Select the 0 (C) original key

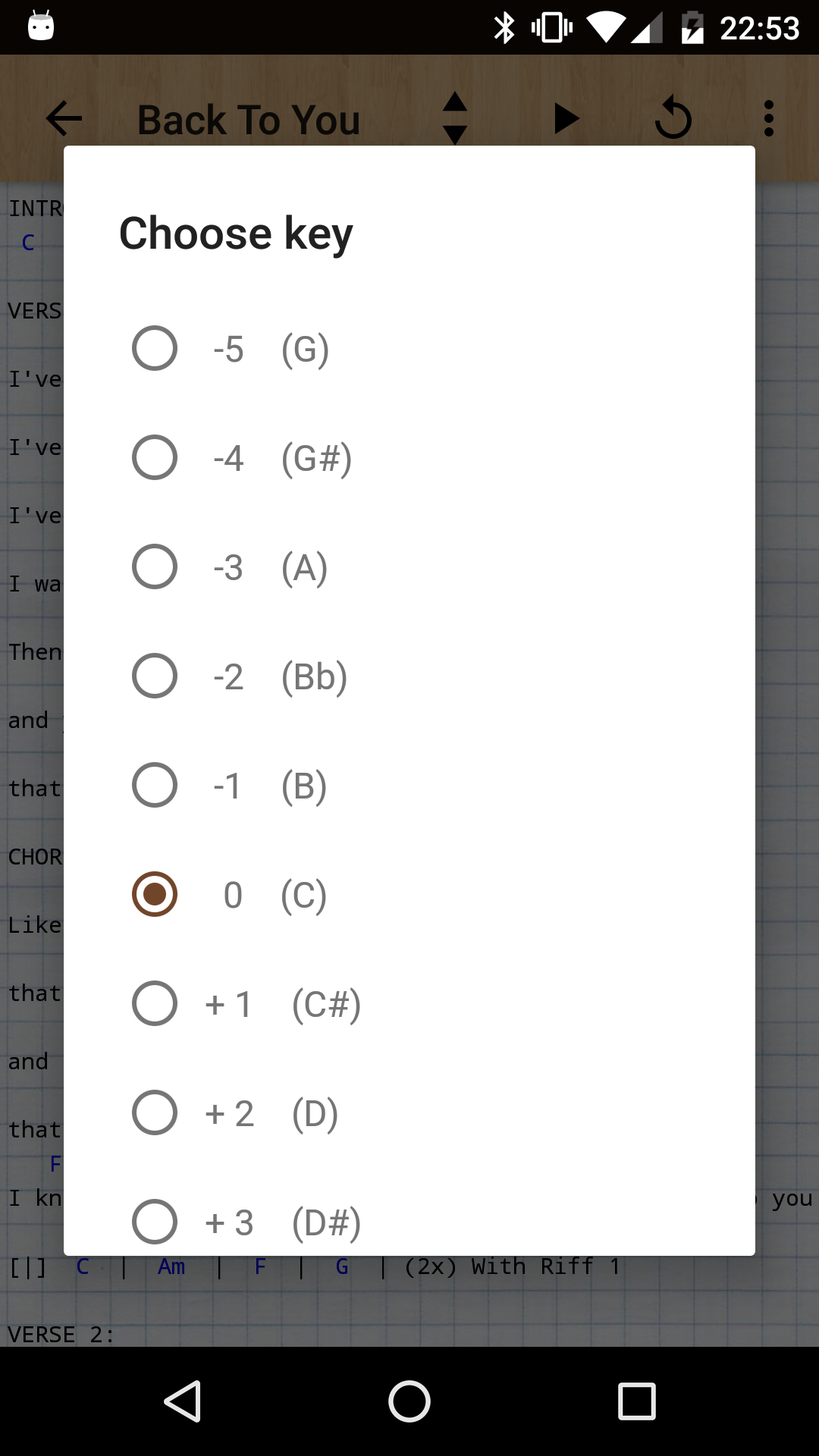coord(409,894)
